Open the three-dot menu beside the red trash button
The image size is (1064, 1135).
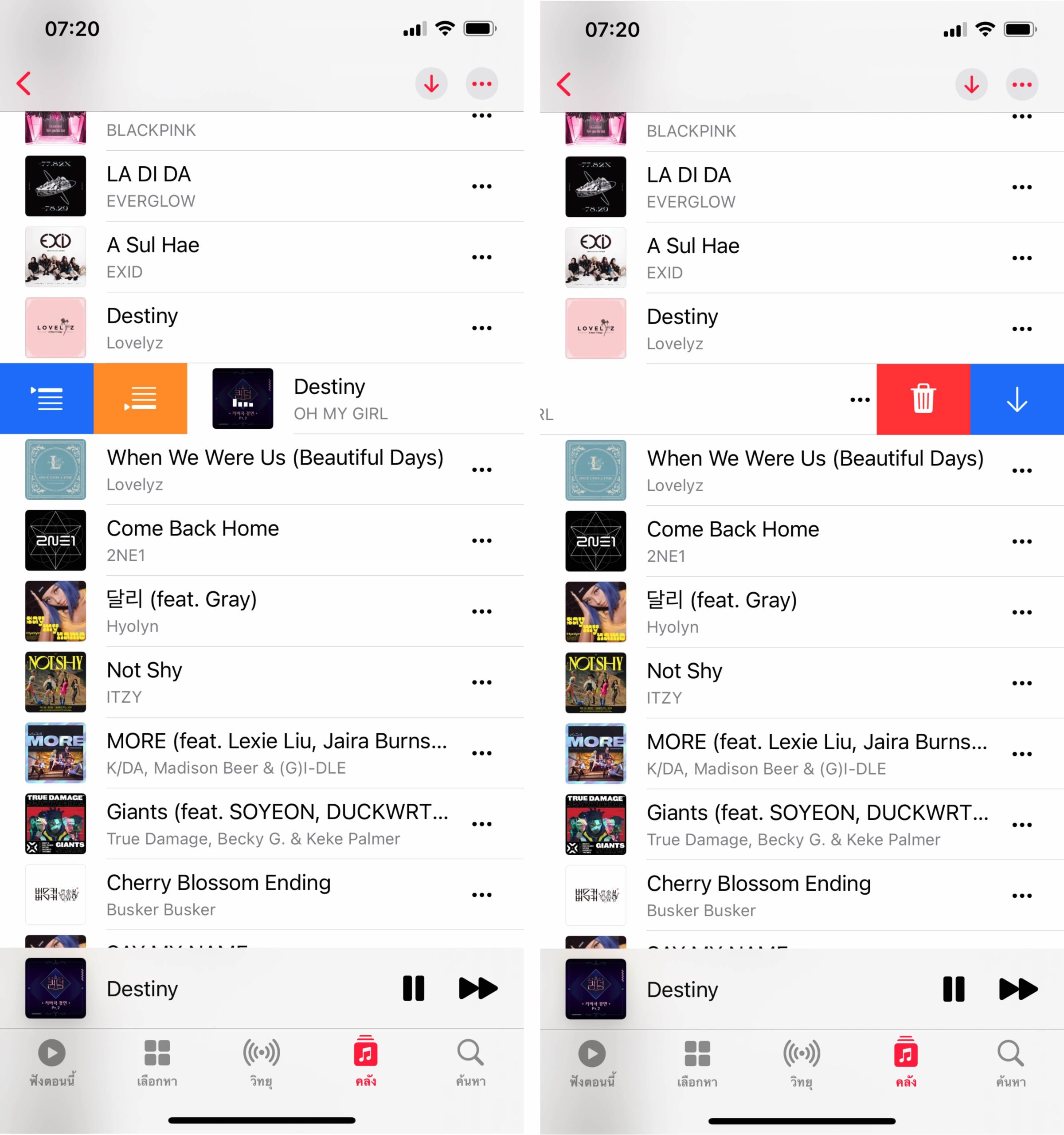(860, 399)
